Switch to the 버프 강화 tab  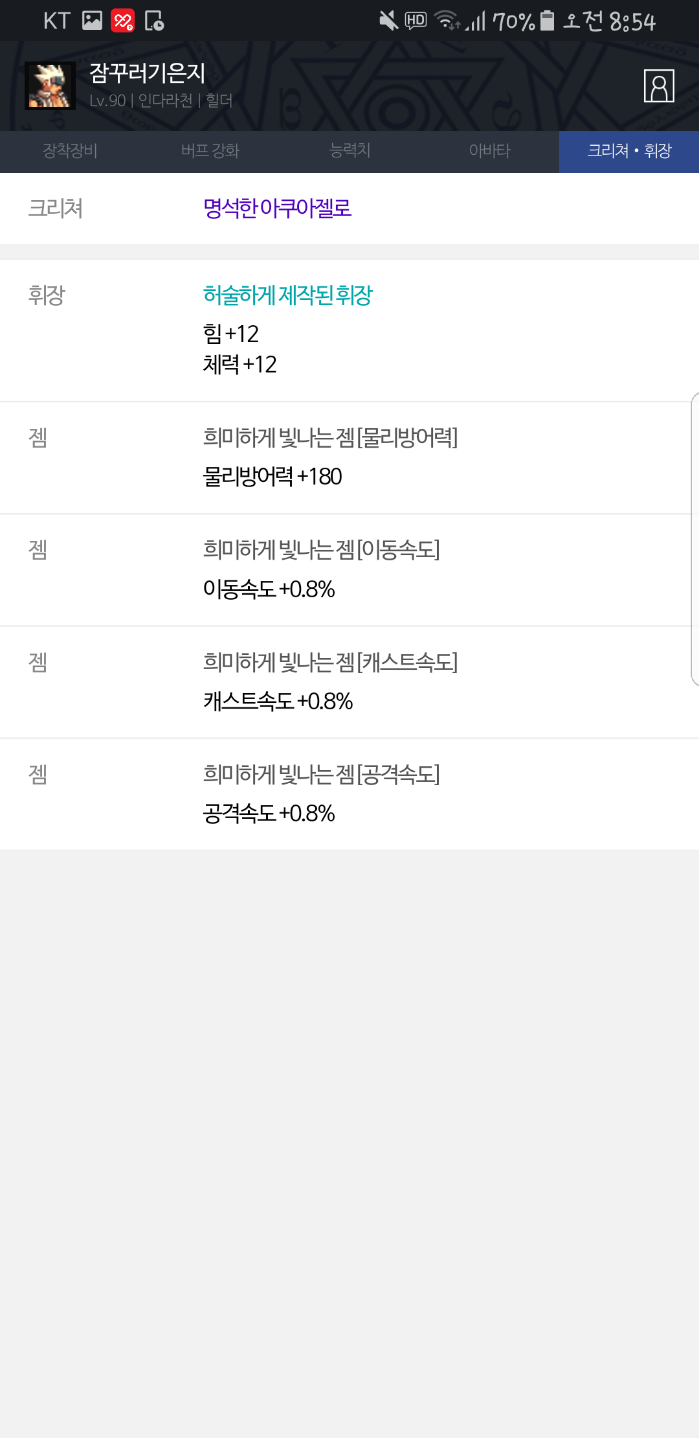click(x=210, y=151)
